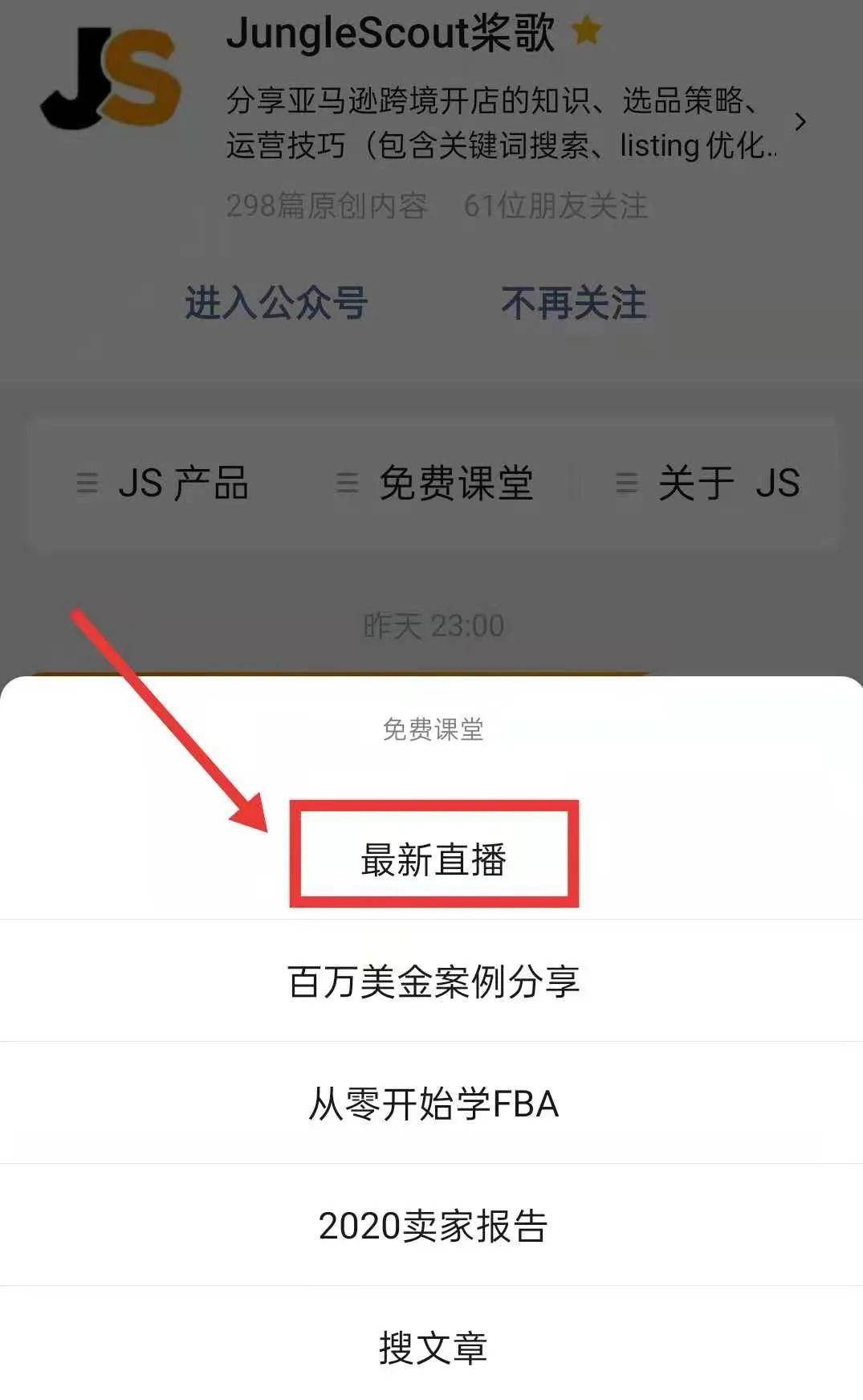Tap 不再关注 to unfollow
The image size is (863, 1400).
click(574, 303)
